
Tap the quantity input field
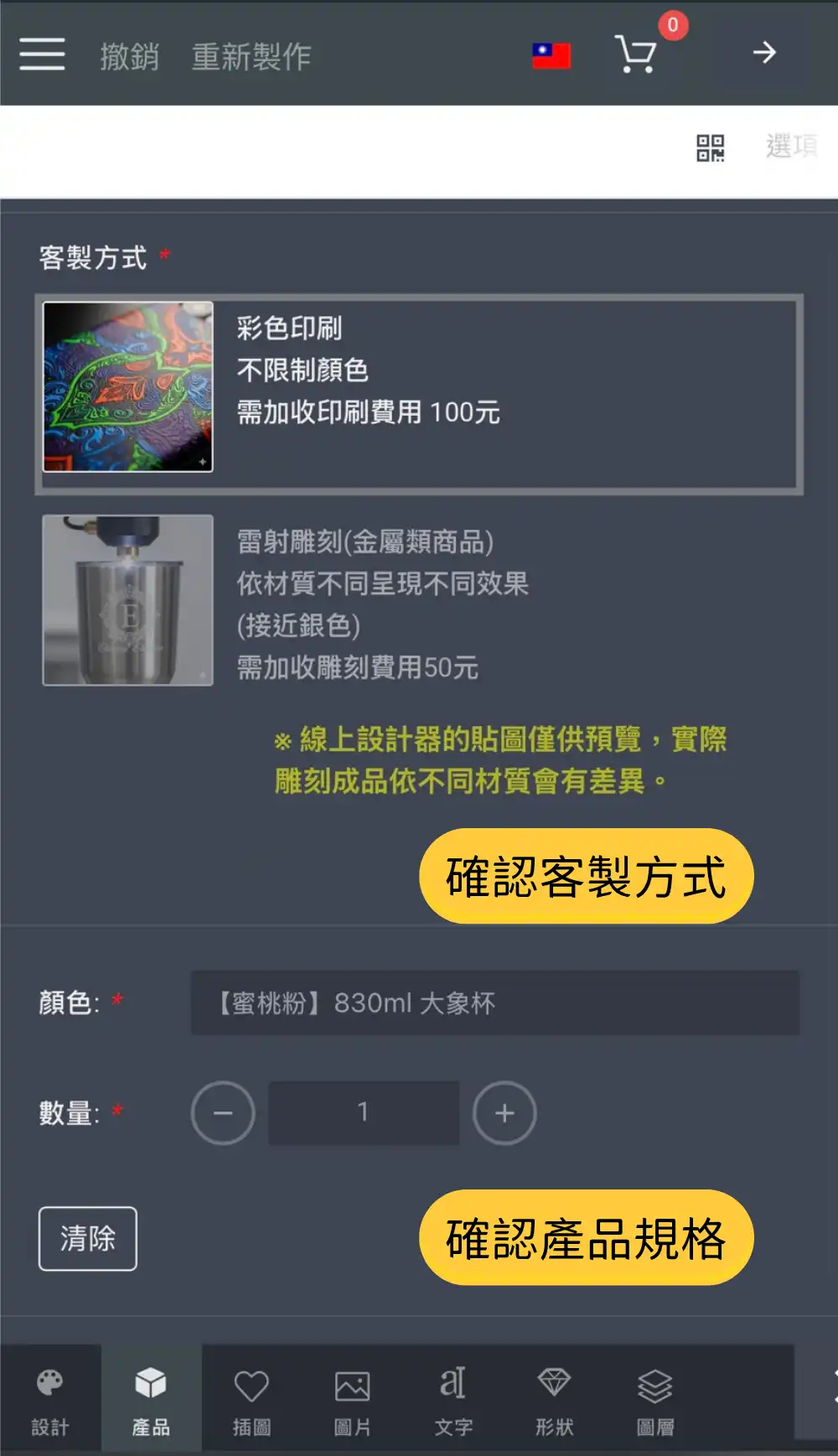364,1113
